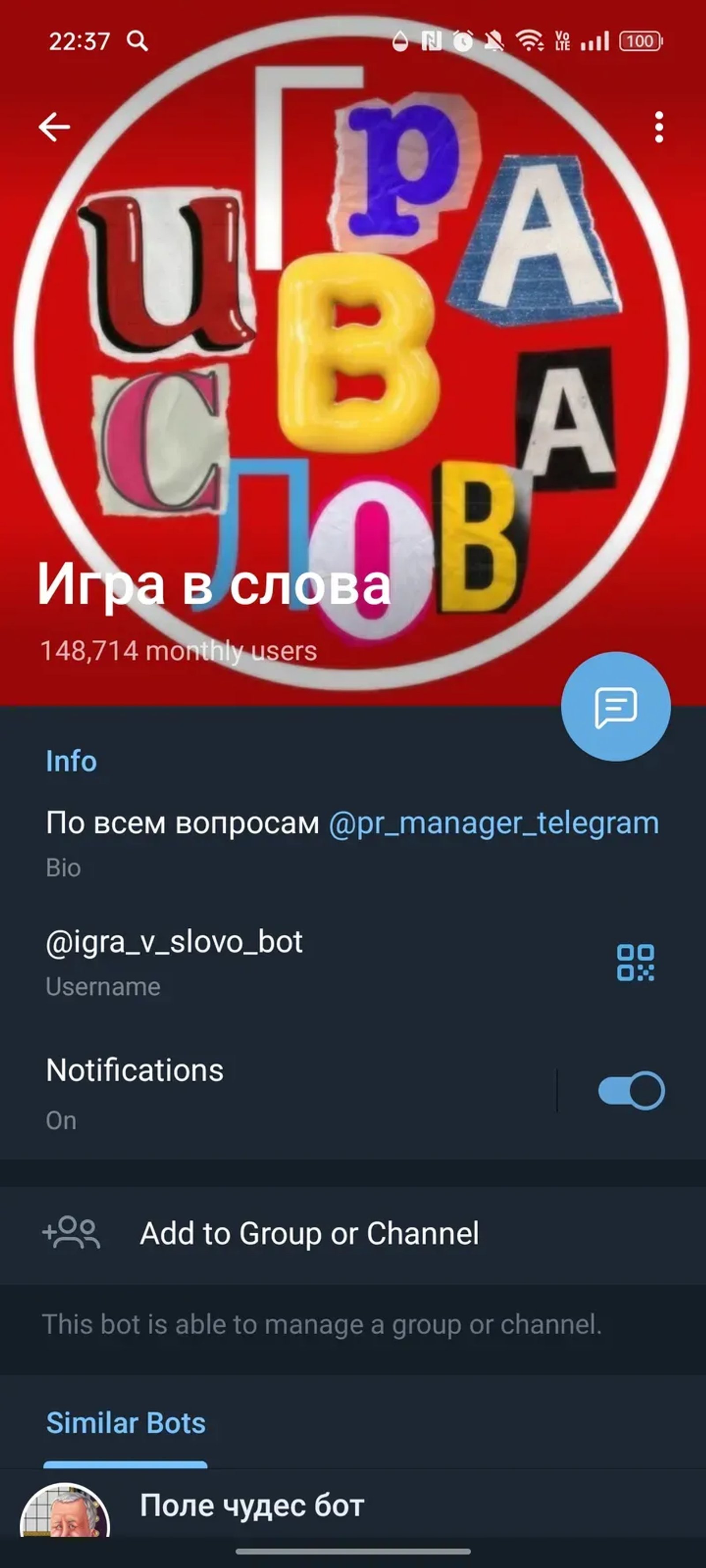The width and height of the screenshot is (706, 1568).
Task: Open the three-dot overflow menu
Action: click(657, 127)
